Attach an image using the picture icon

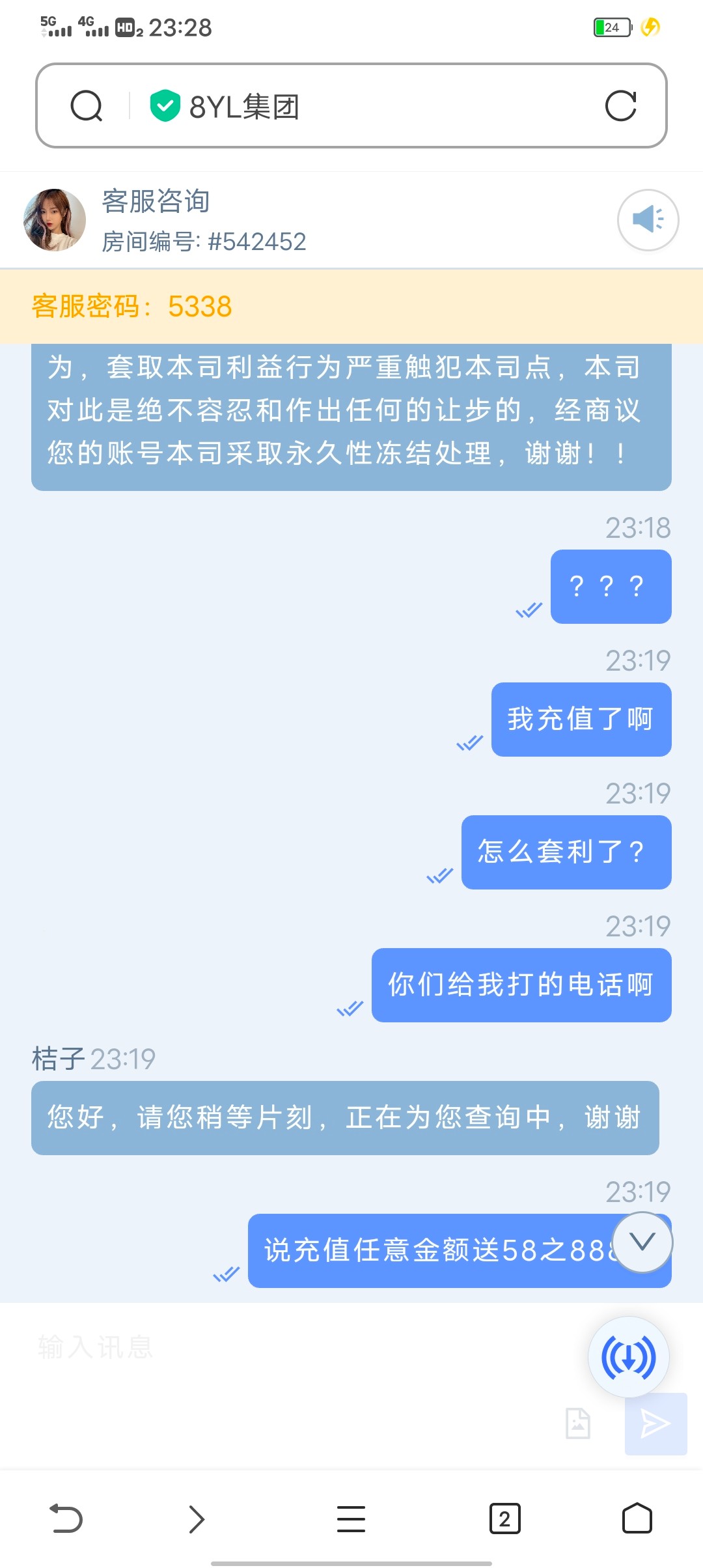(577, 1423)
